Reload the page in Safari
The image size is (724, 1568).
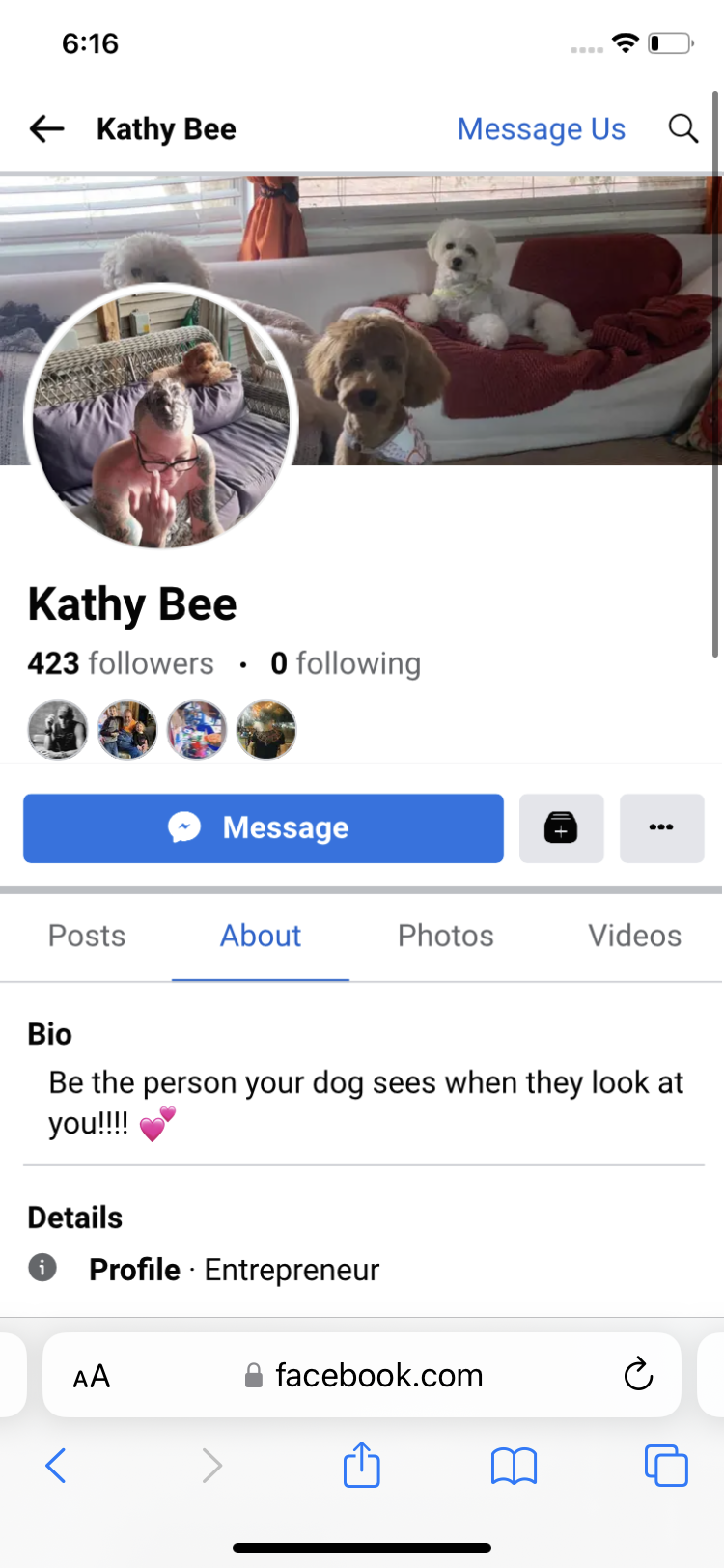638,1375
